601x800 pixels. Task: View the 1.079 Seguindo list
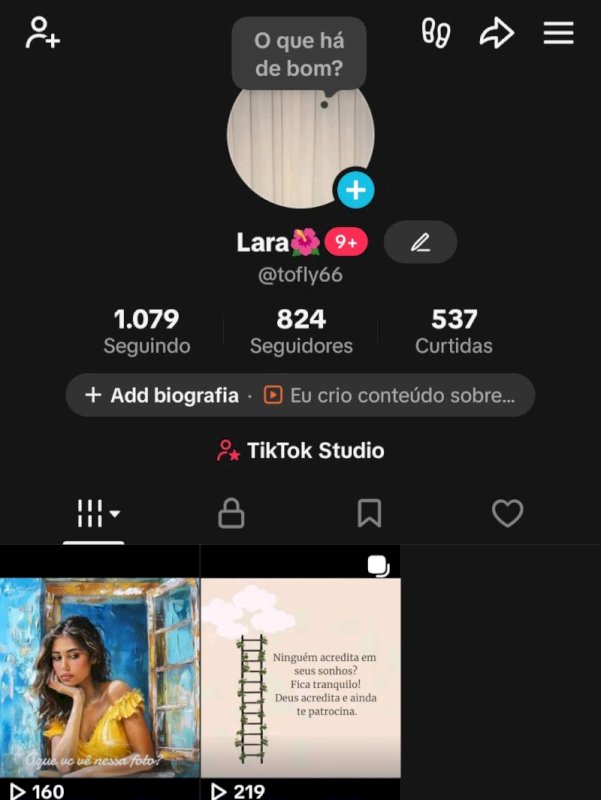click(x=146, y=332)
